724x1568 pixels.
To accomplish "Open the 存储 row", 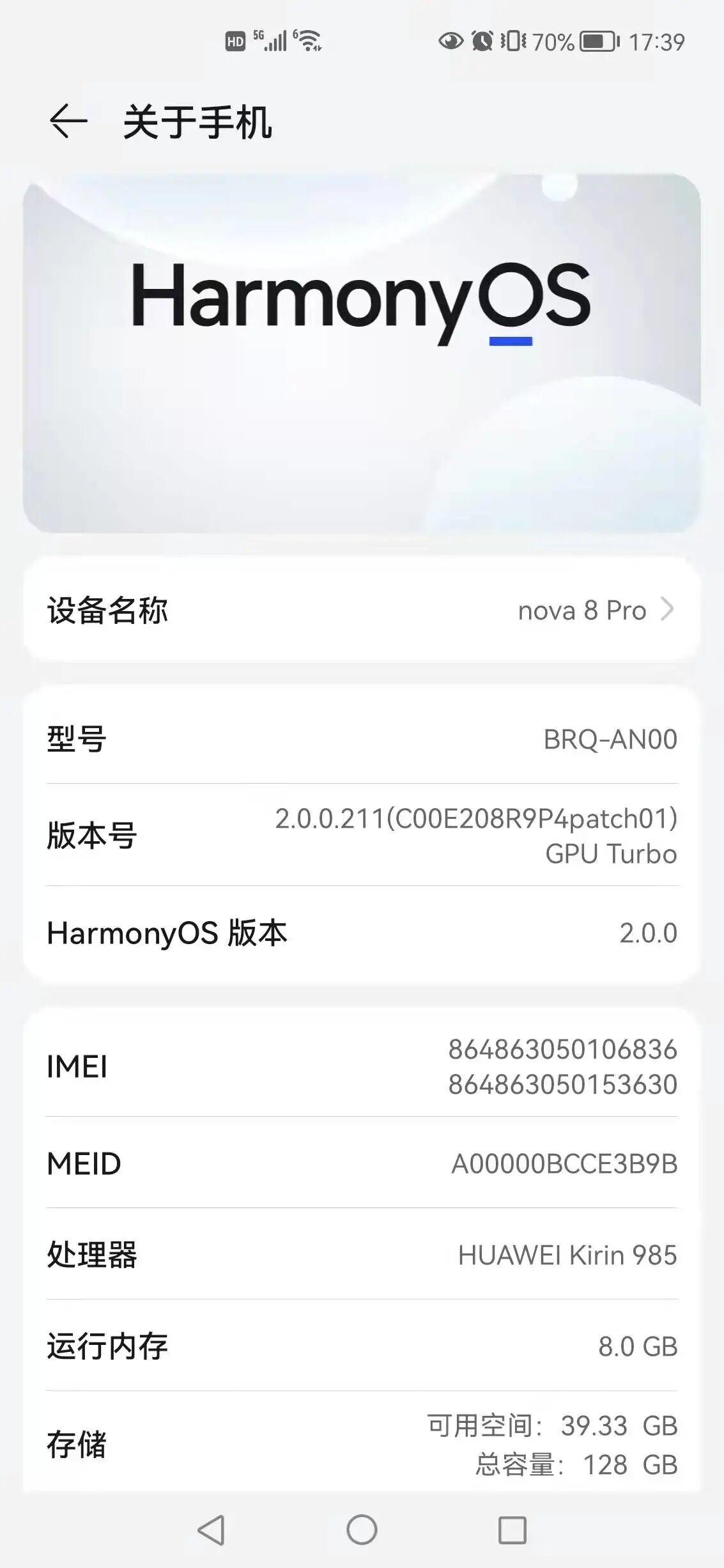I will 362,1445.
